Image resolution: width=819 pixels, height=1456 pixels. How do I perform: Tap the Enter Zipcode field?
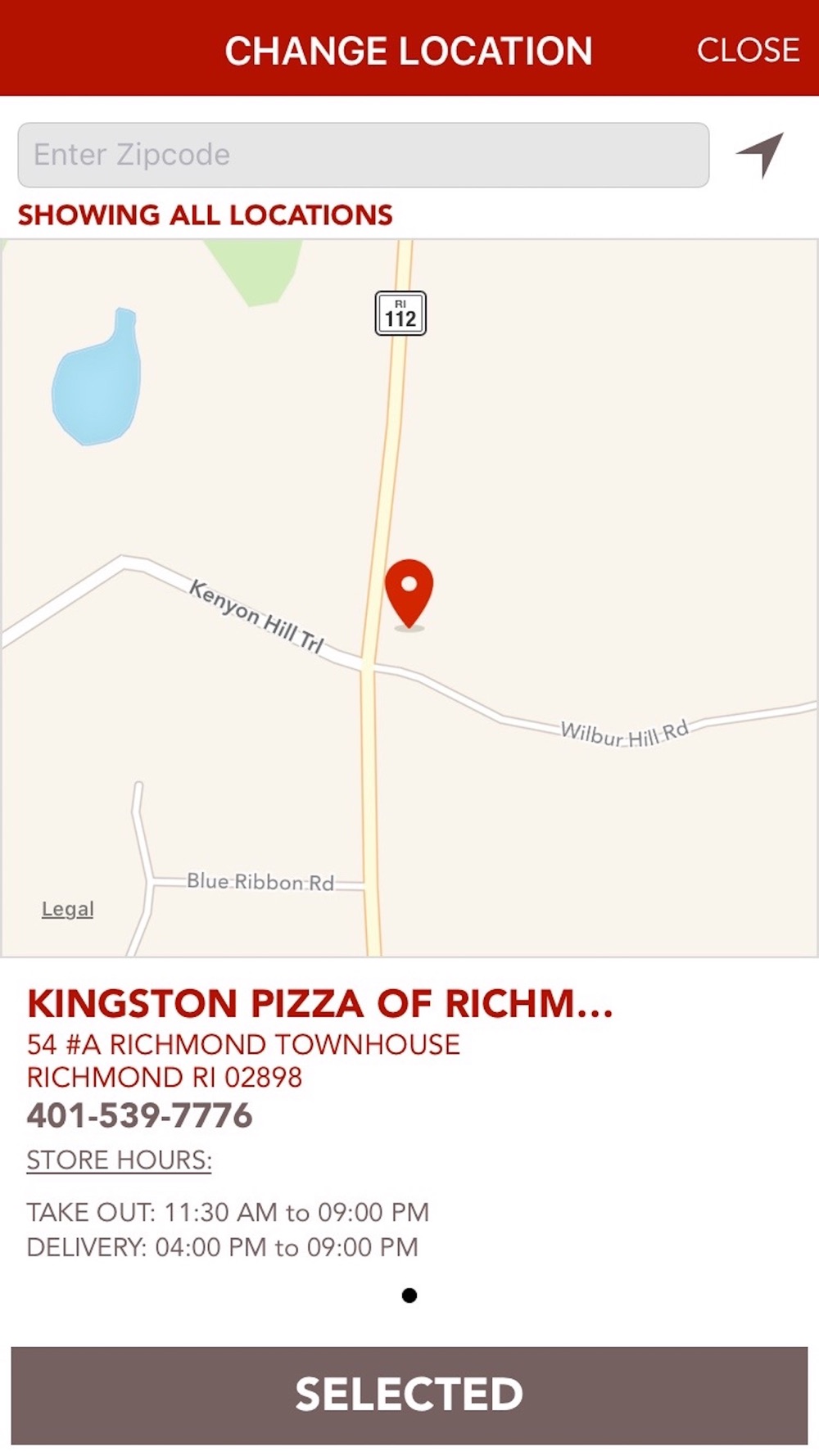coord(364,155)
